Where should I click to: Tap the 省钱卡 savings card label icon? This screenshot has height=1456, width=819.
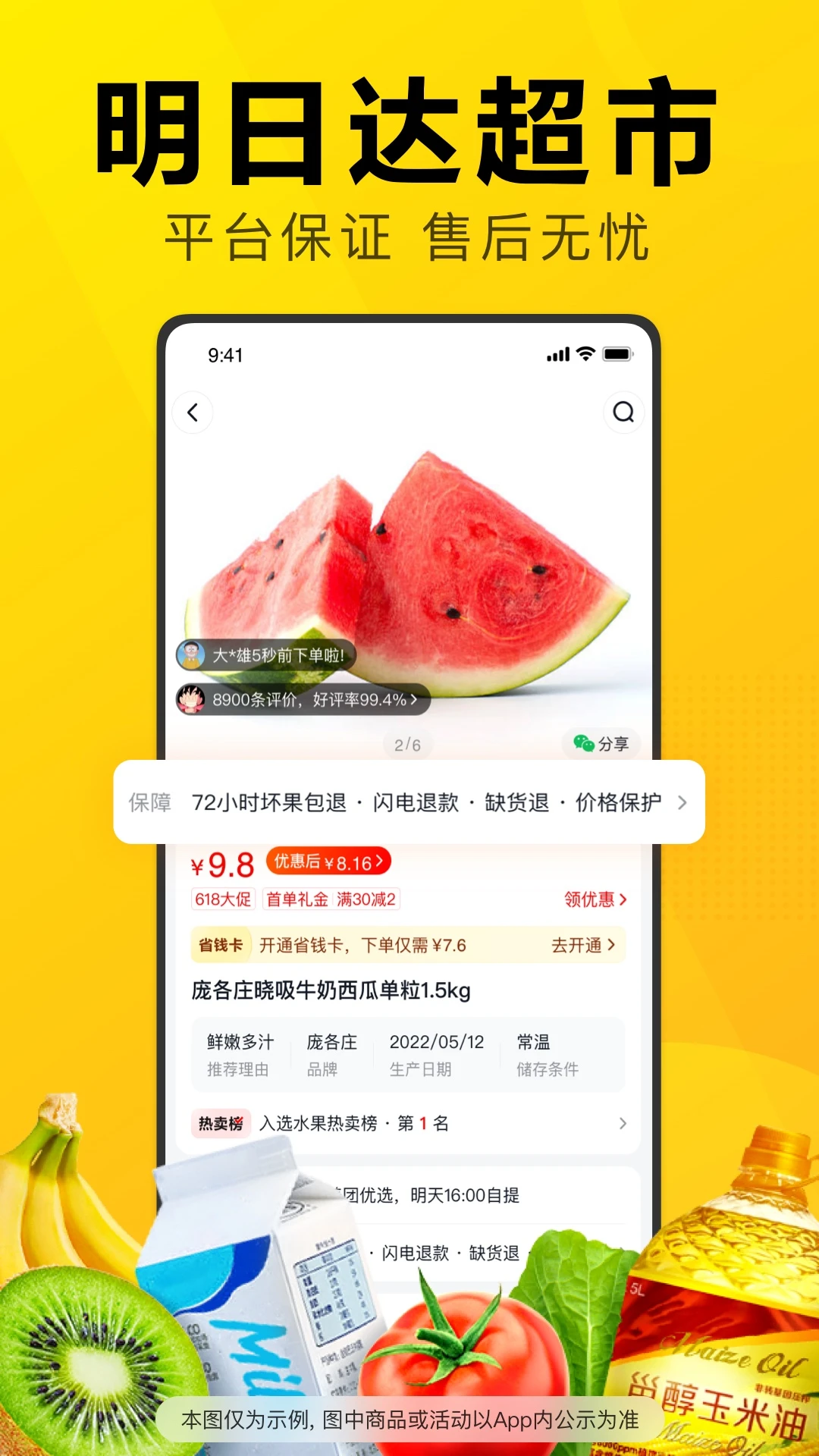pyautogui.click(x=221, y=945)
